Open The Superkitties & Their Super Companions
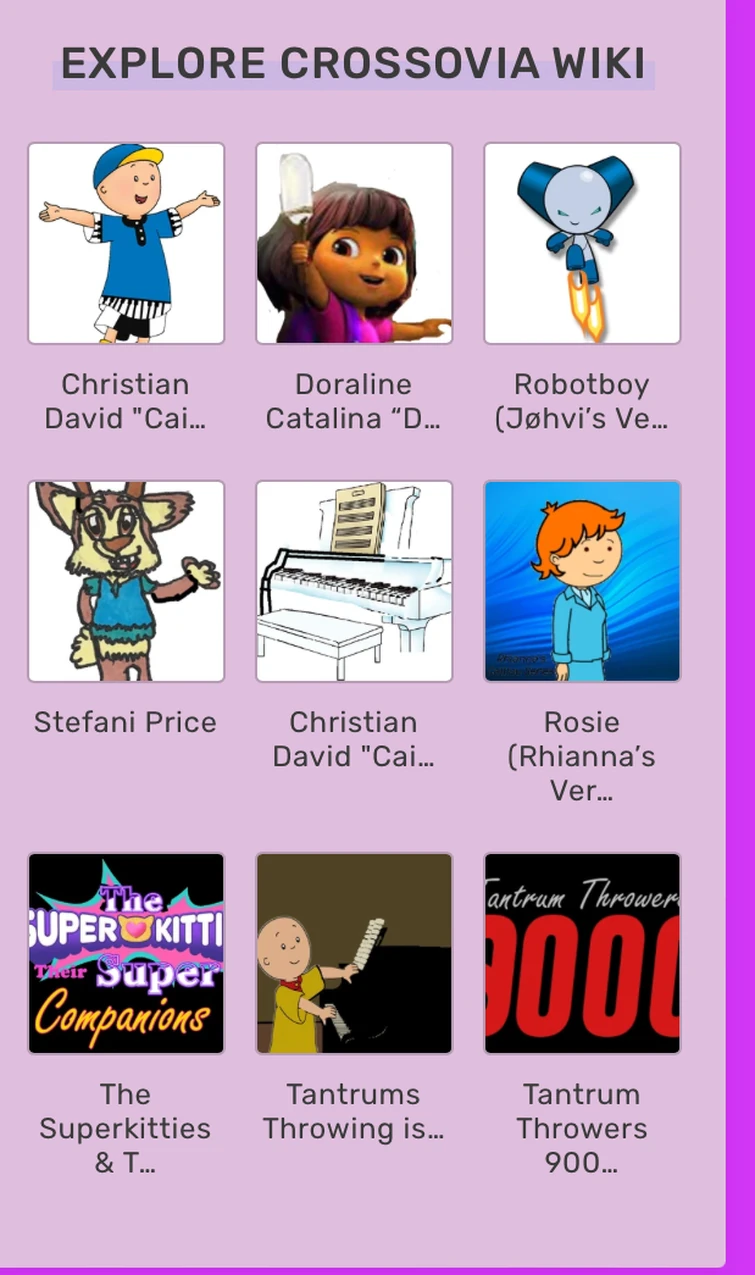The width and height of the screenshot is (755, 1275). click(126, 953)
